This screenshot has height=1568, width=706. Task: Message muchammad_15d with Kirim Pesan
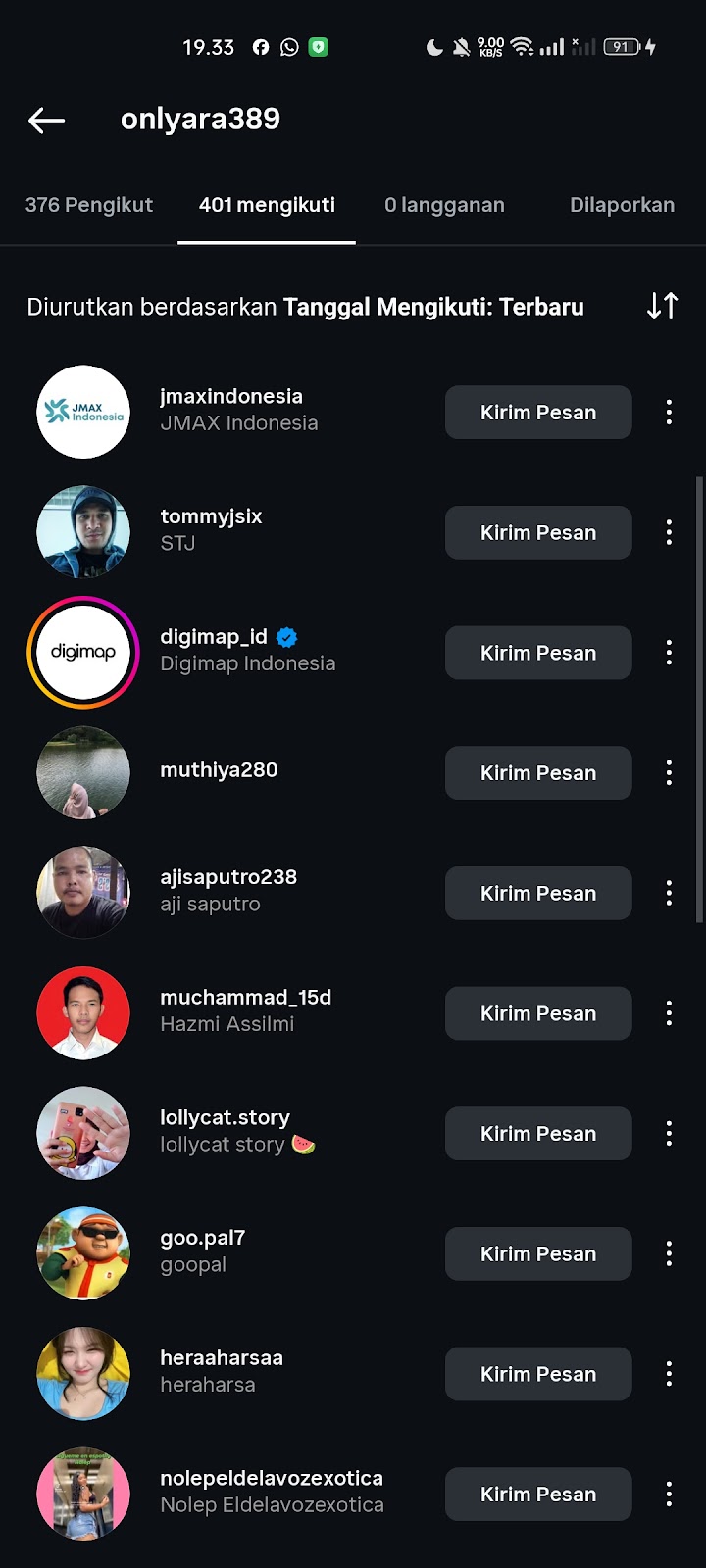click(537, 1013)
